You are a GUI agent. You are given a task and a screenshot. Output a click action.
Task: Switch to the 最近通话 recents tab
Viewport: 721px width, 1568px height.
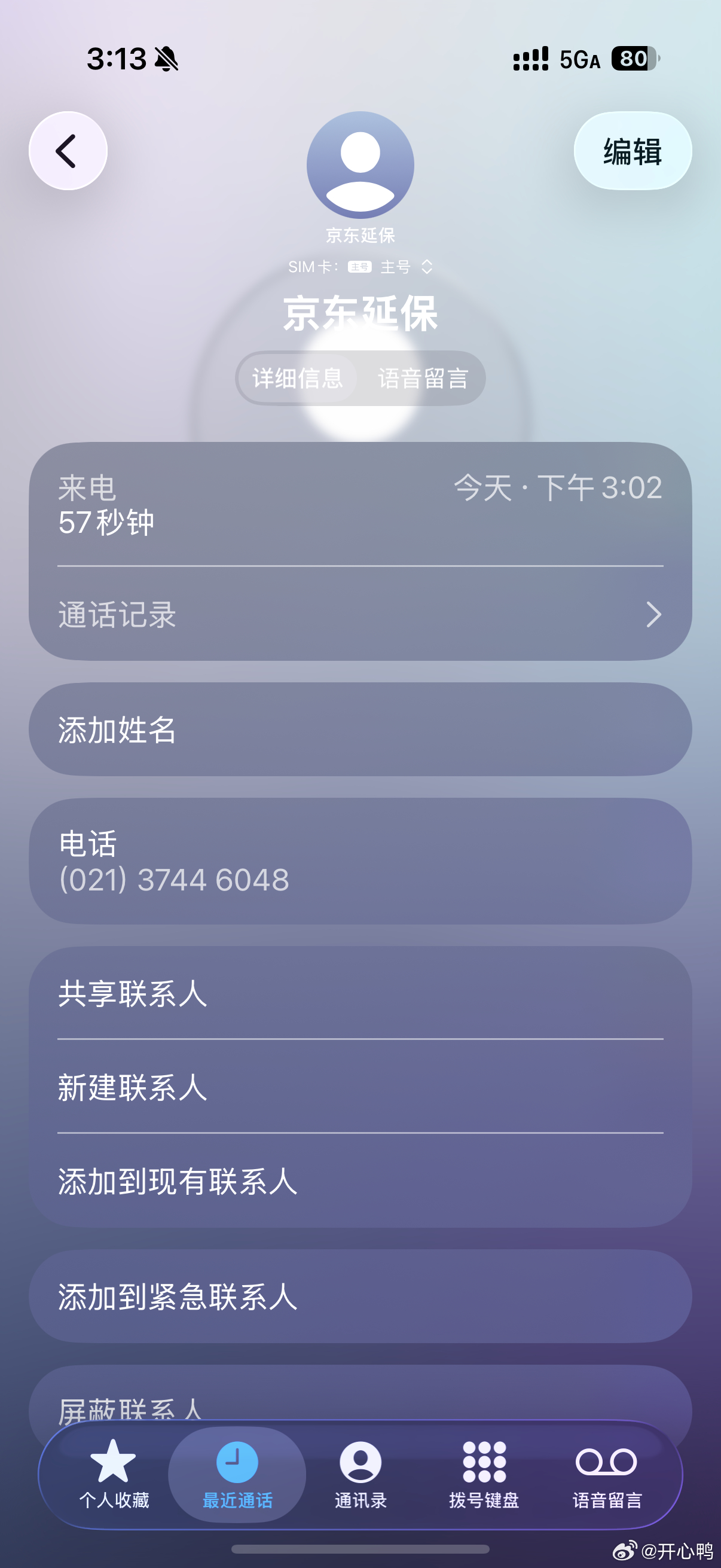237,1473
